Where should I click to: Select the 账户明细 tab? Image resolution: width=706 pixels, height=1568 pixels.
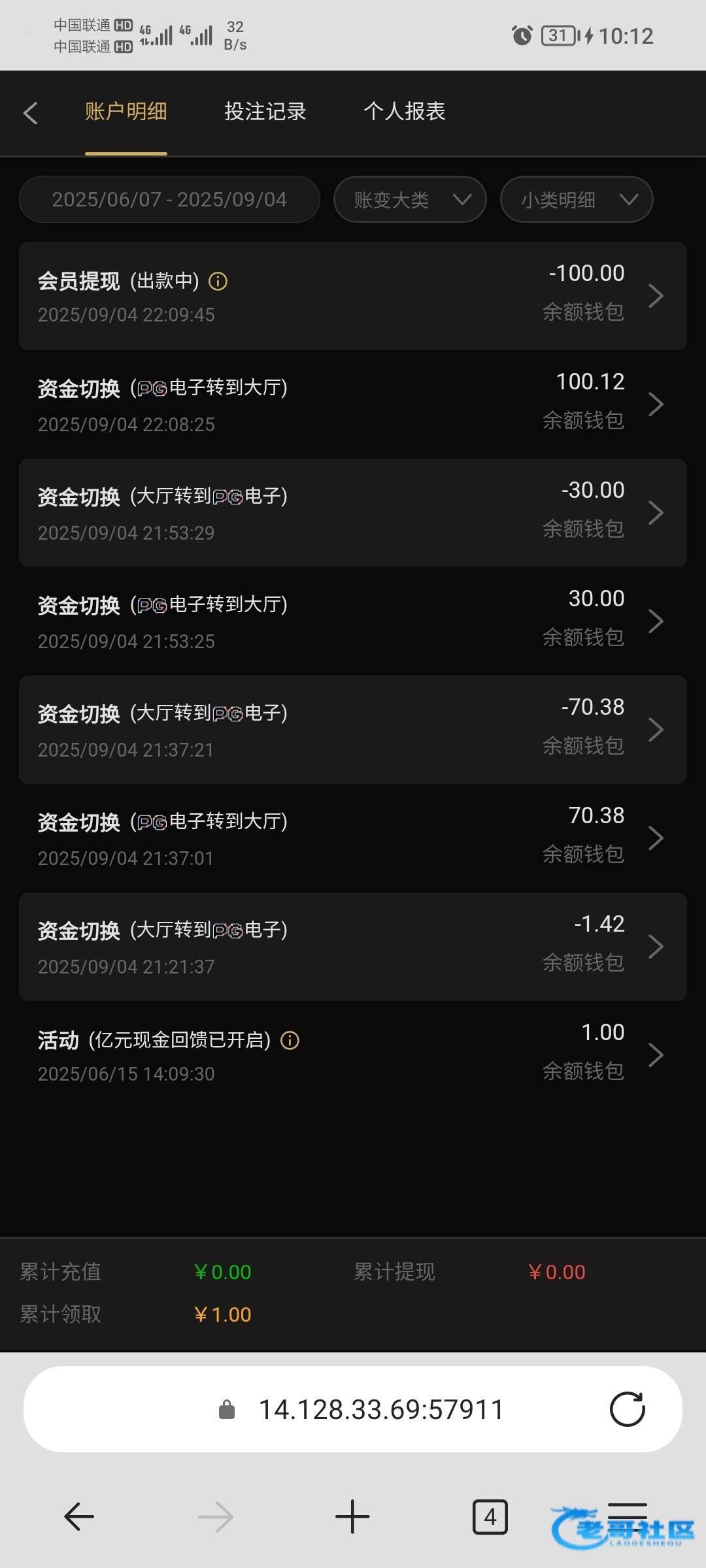pos(126,112)
